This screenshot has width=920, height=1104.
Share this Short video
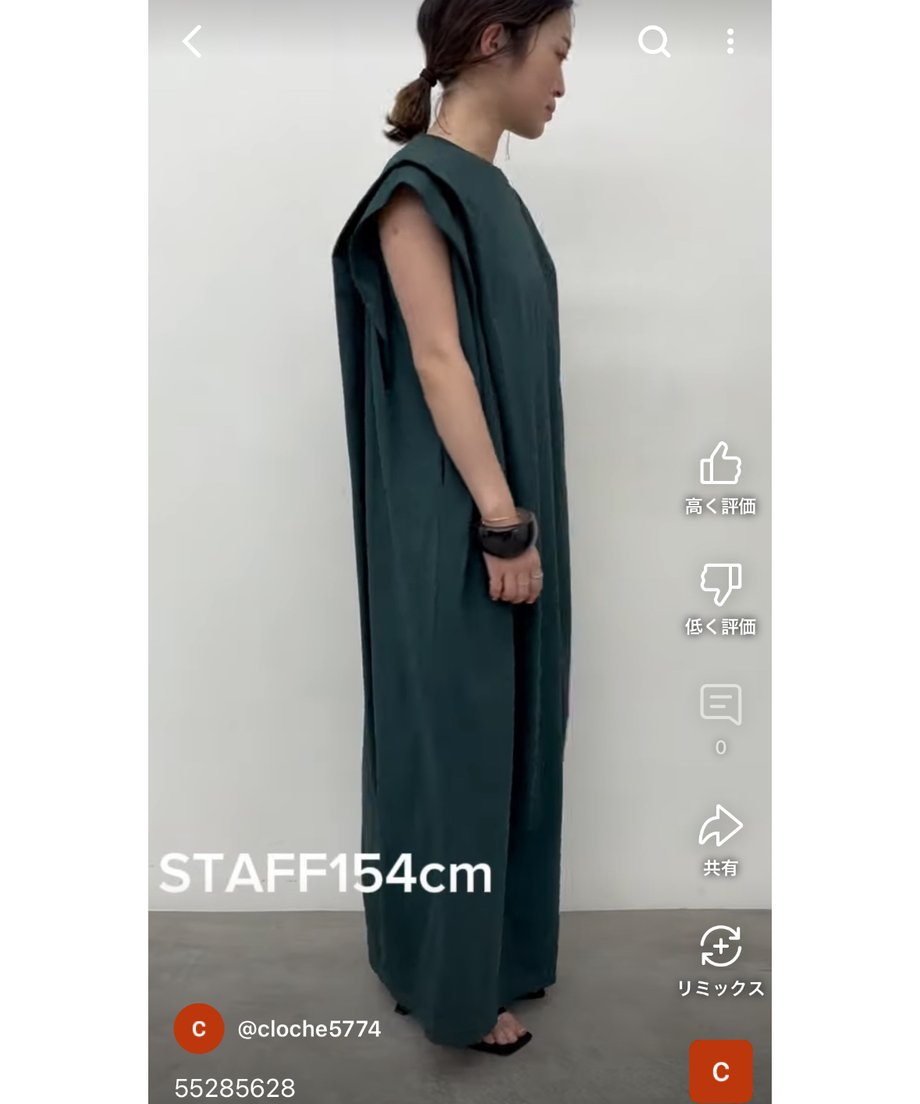point(720,827)
